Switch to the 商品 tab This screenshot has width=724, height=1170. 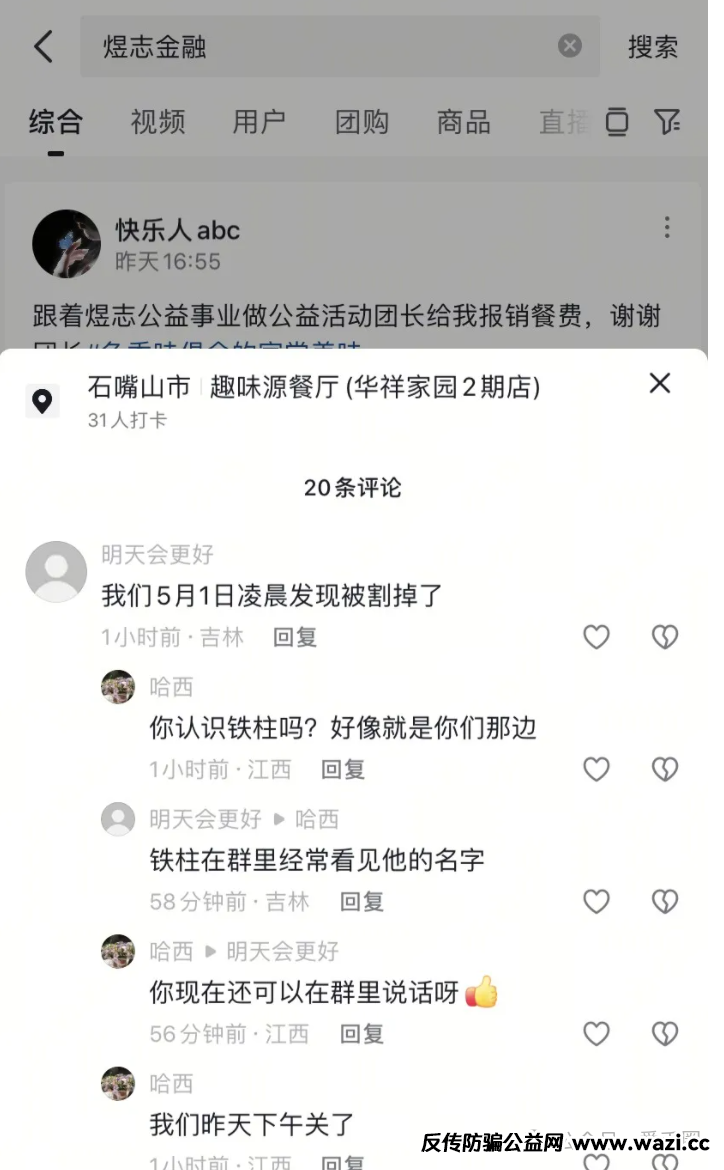coord(463,122)
